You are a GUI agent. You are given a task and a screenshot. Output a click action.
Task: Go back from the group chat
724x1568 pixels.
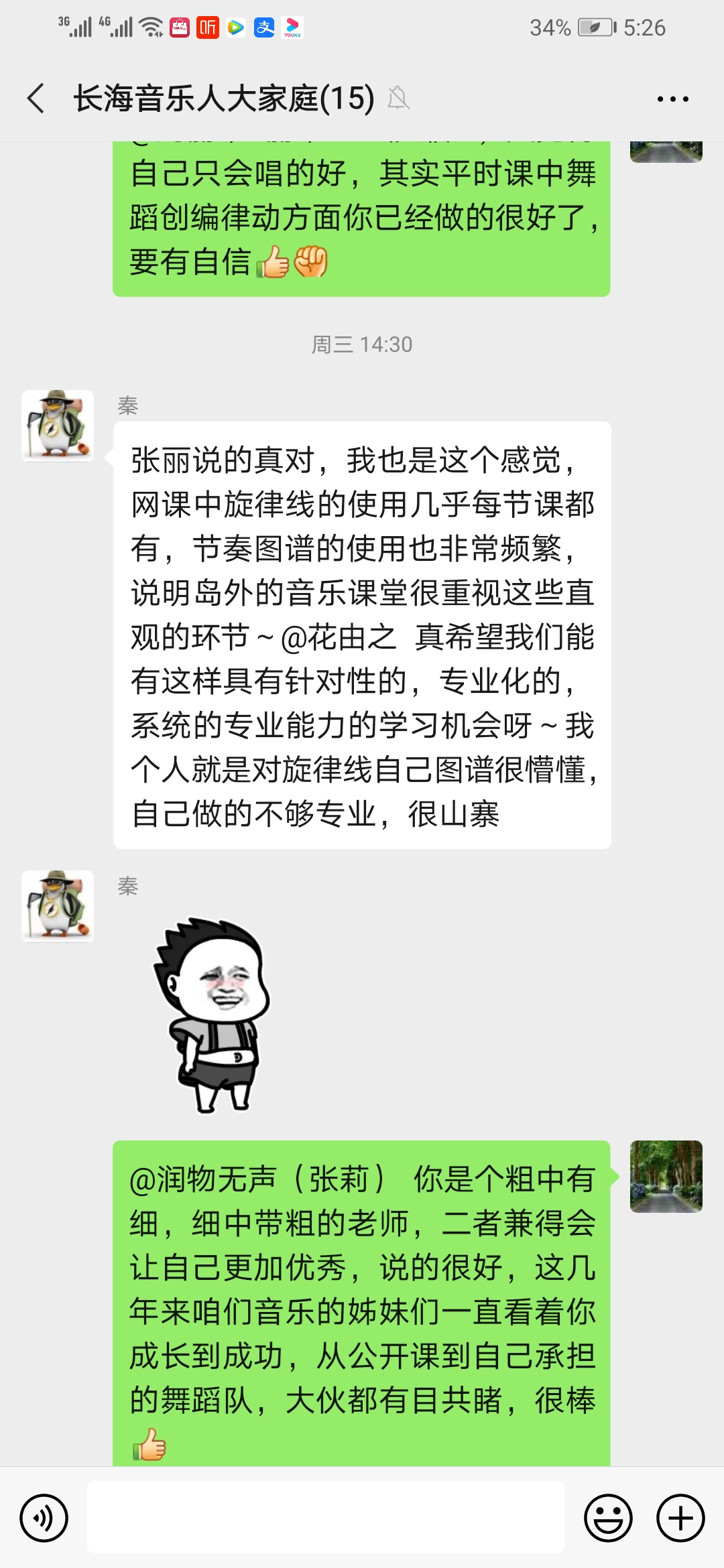(37, 99)
